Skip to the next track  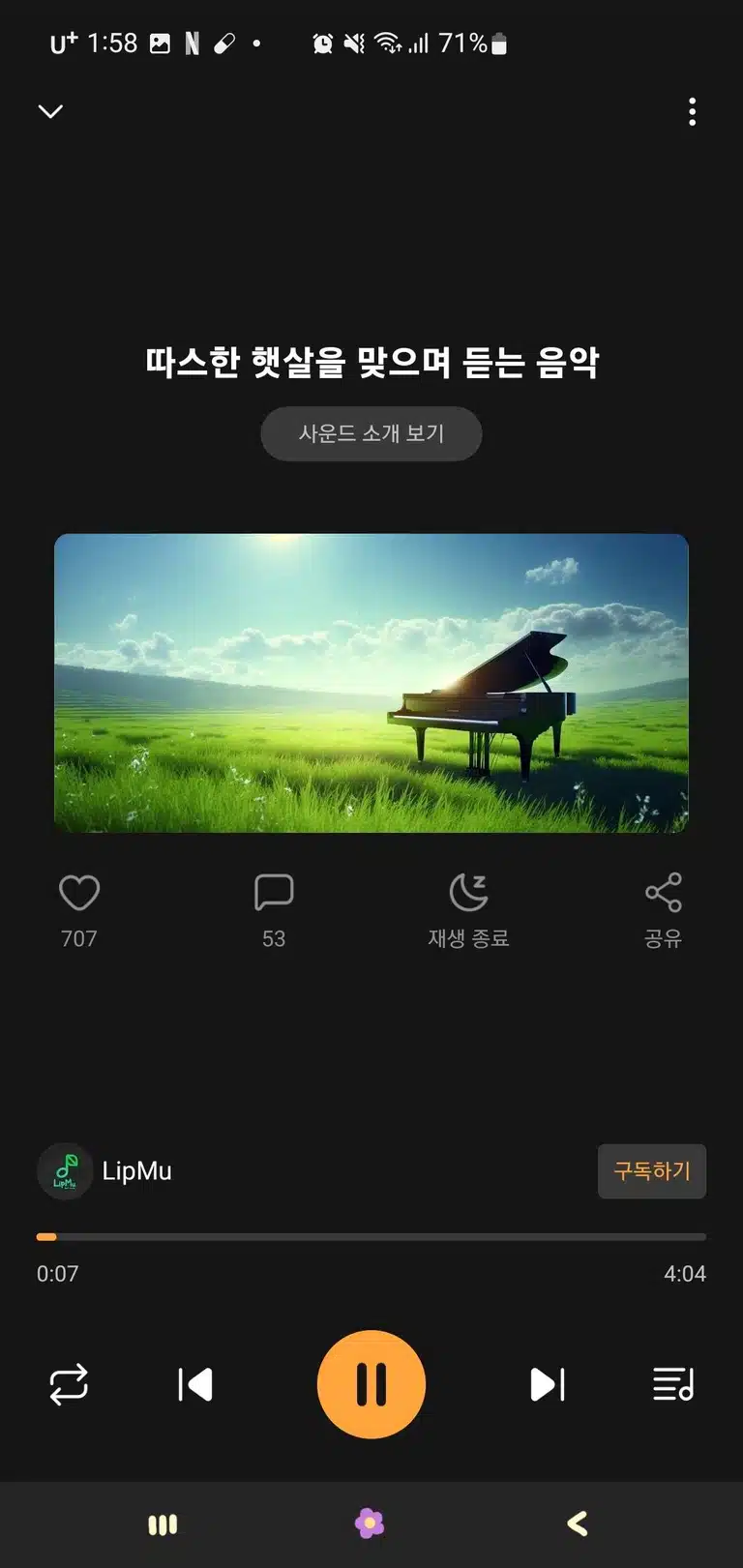tap(548, 1384)
